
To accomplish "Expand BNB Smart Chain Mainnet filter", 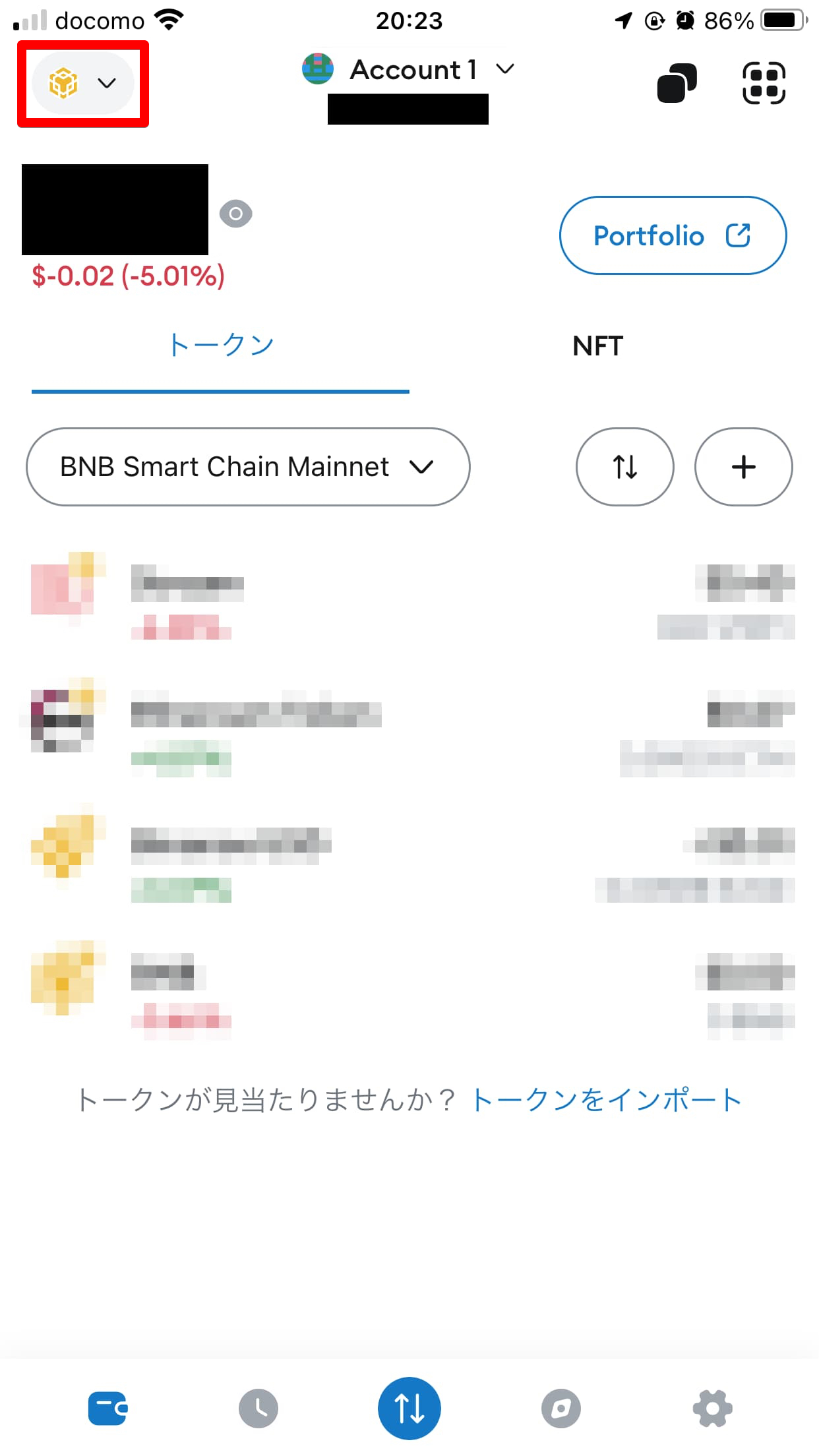I will [x=248, y=467].
